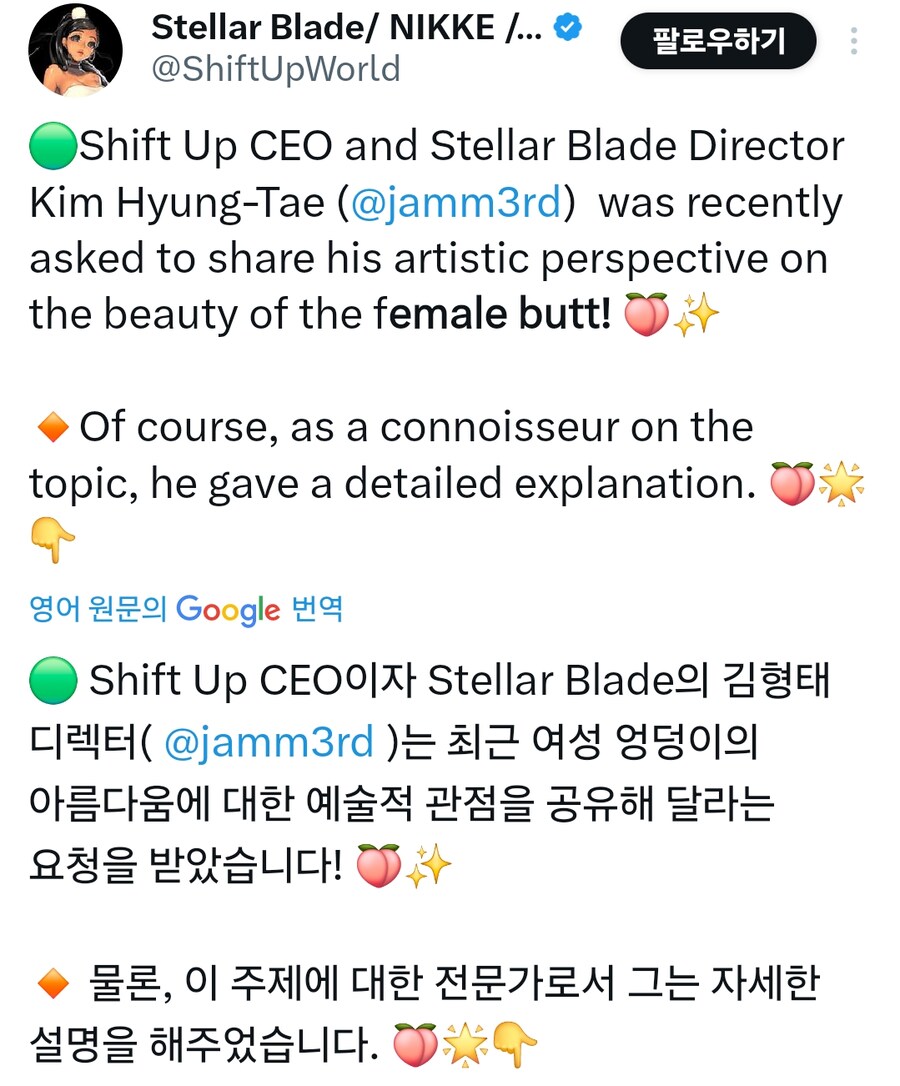Tap the 팔로우하기 follow button
Image resolution: width=900 pixels, height=1086 pixels.
[x=718, y=42]
